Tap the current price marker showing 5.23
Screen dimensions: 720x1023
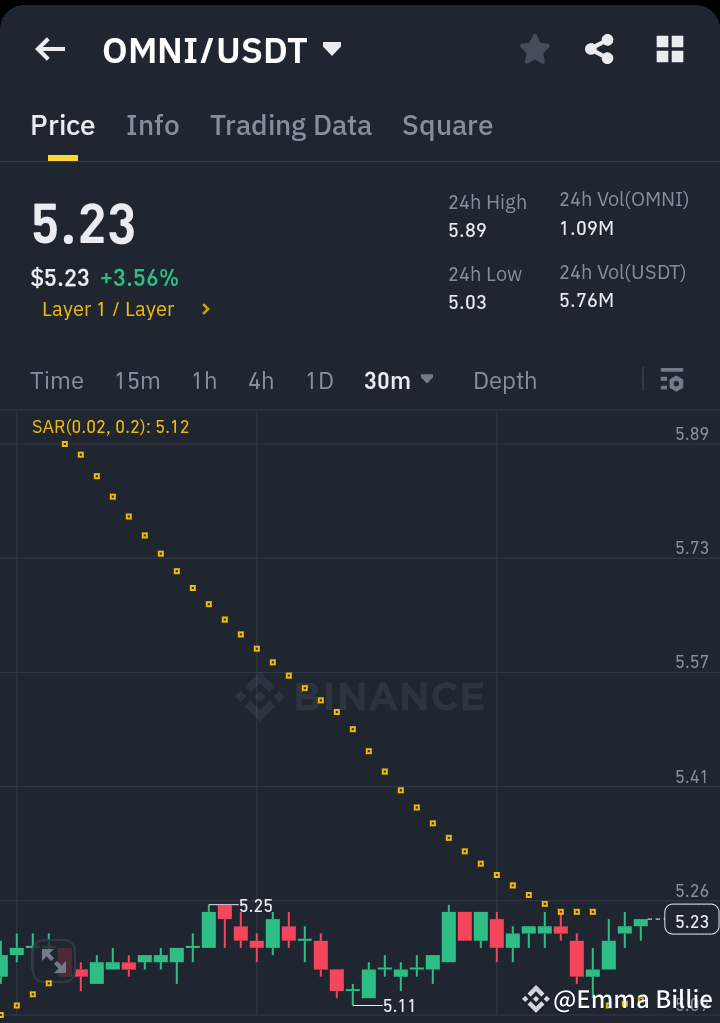point(690,921)
